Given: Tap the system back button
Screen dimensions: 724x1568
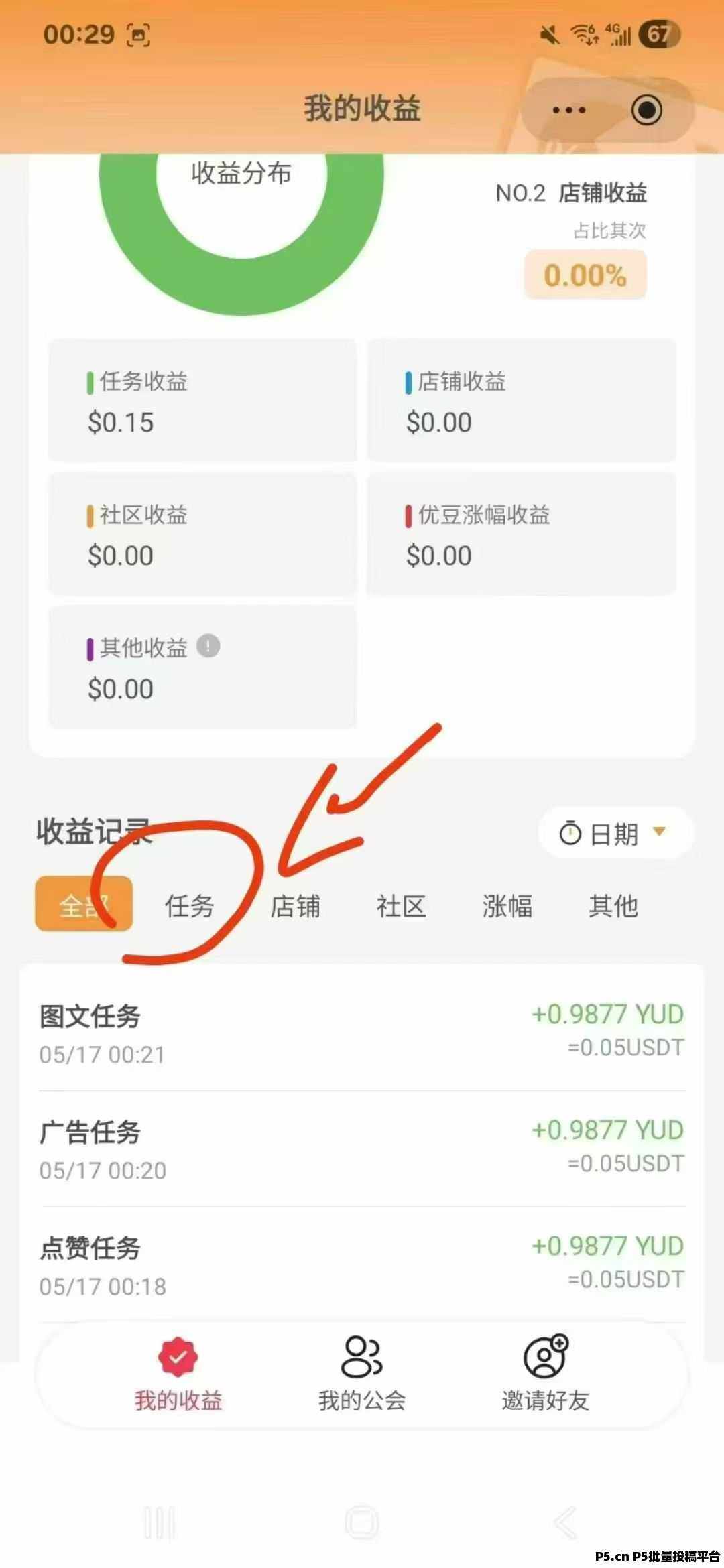Looking at the screenshot, I should pos(564,1523).
